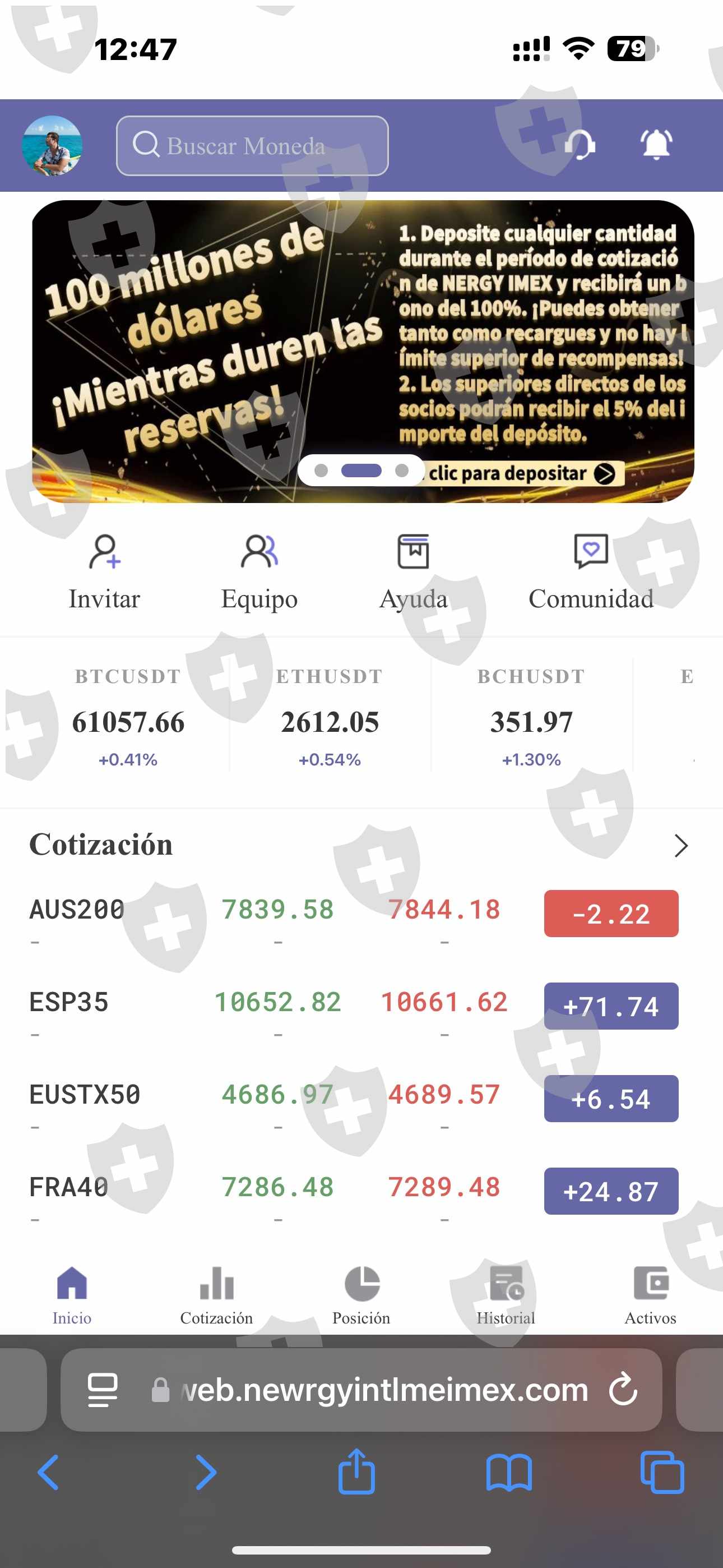This screenshot has width=723, height=1568.
Task: Open the BCHUSDT ticker card
Action: [x=531, y=718]
